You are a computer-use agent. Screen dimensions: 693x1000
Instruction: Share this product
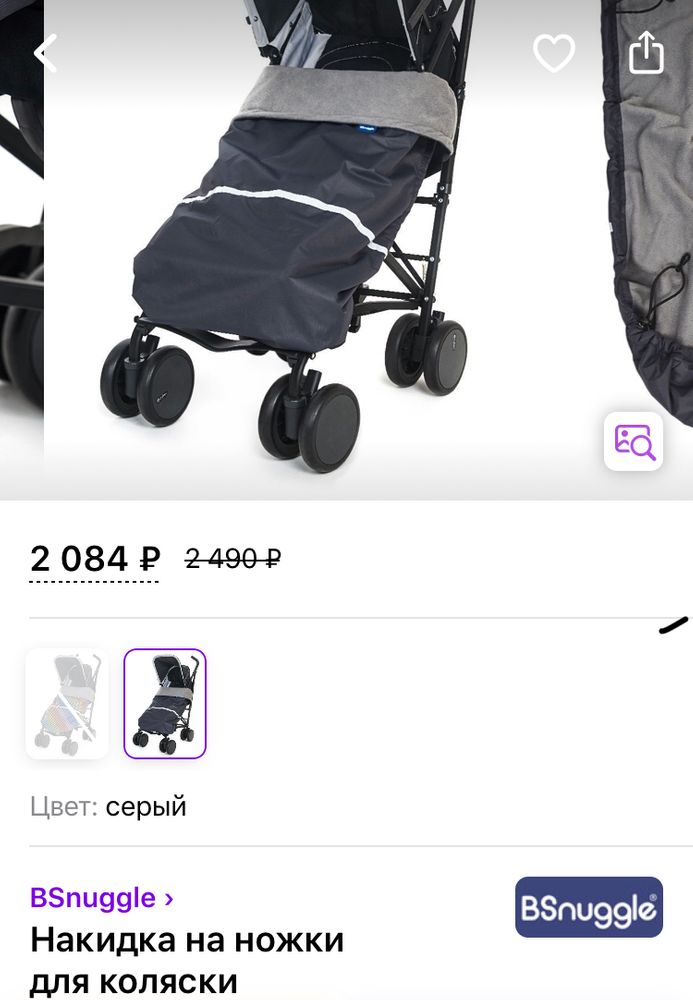click(x=646, y=52)
